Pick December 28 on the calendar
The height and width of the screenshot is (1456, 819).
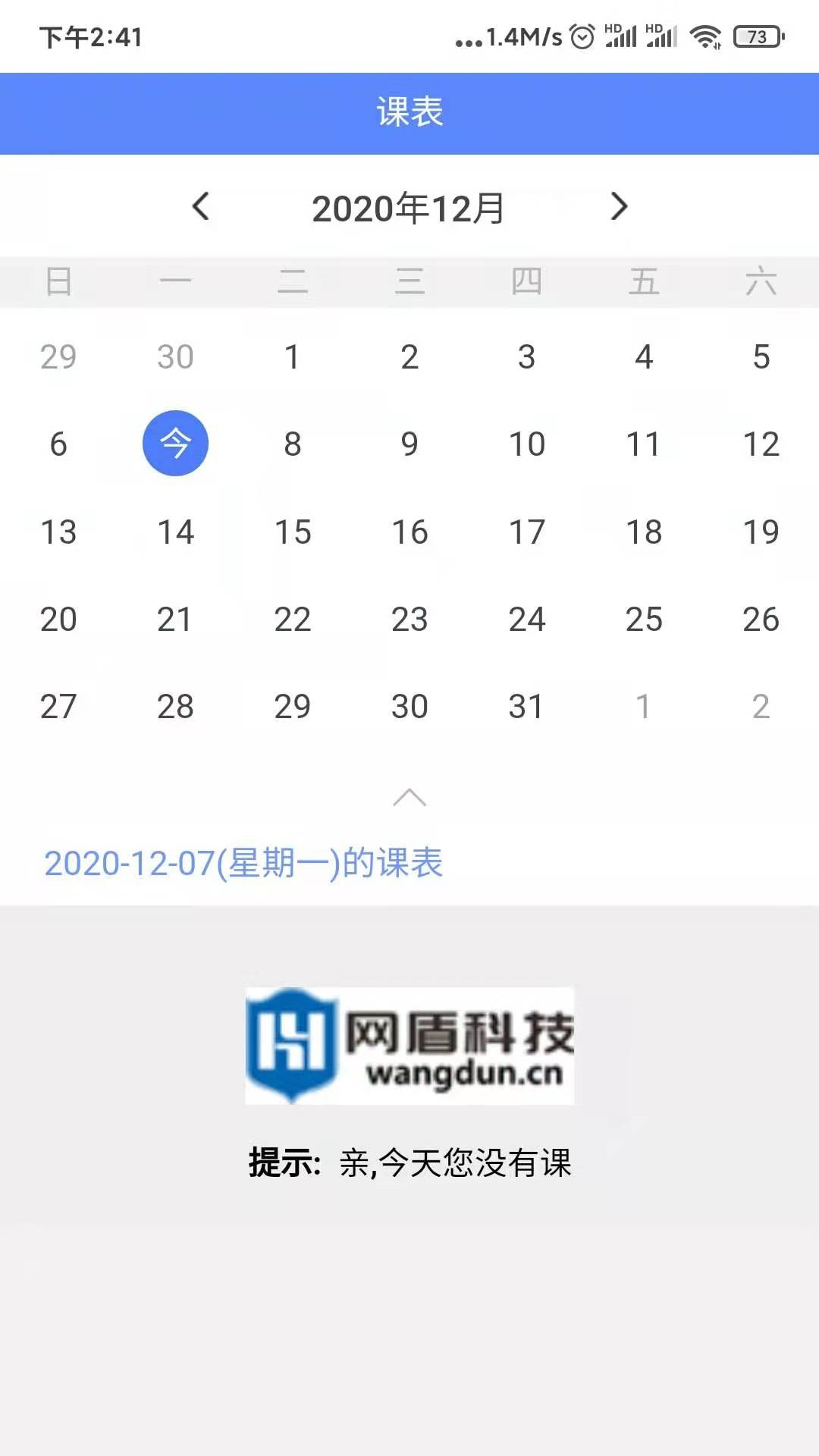(x=175, y=707)
